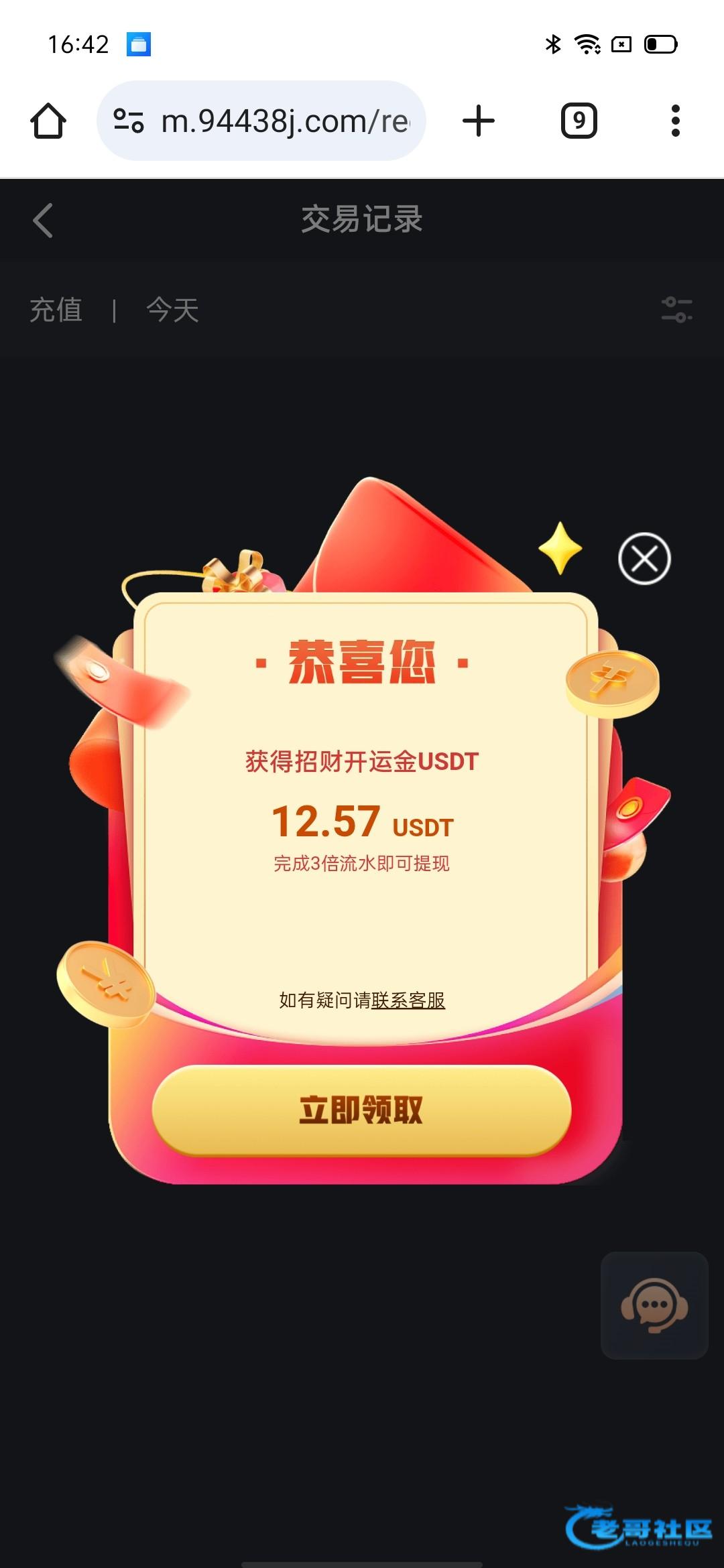Open the filter settings icon
Image resolution: width=724 pixels, height=1568 pixels.
tap(676, 310)
